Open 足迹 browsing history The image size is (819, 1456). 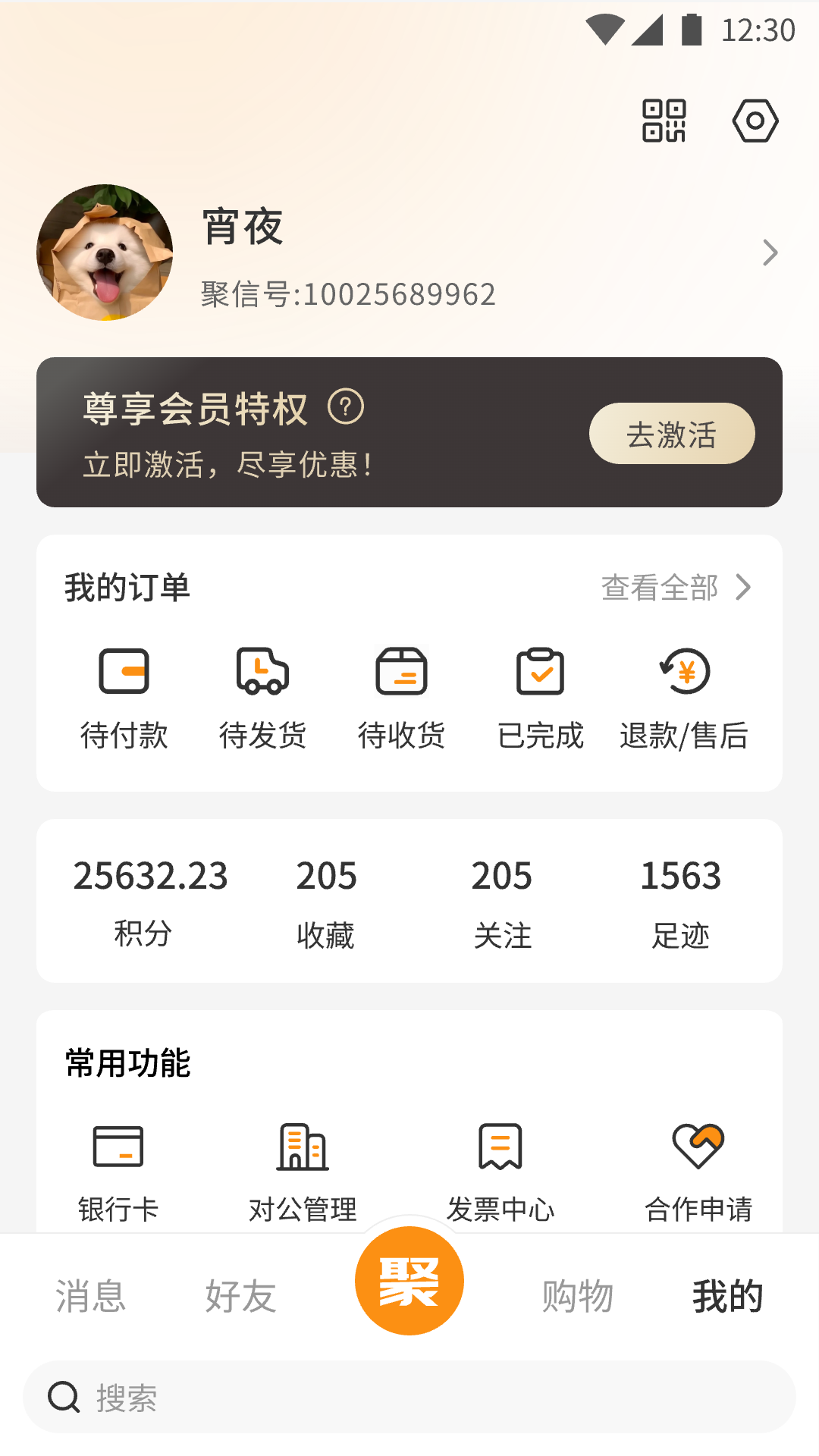[680, 902]
